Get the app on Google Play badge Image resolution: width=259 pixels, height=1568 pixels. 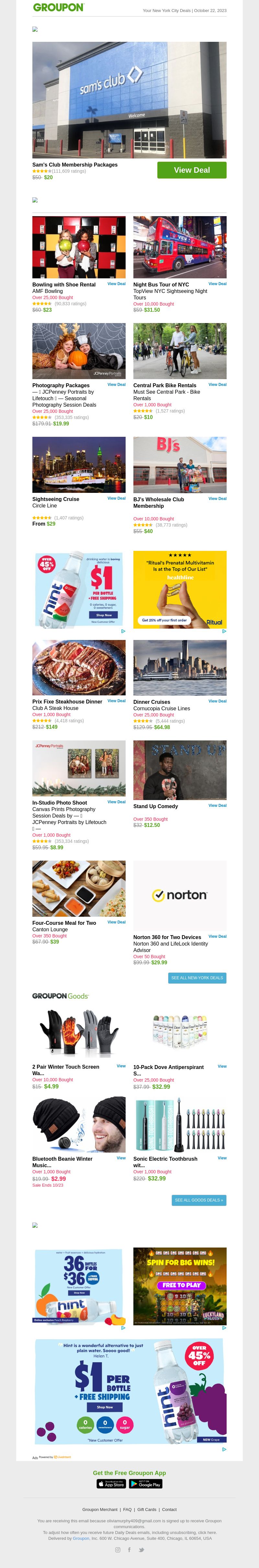click(x=146, y=1485)
